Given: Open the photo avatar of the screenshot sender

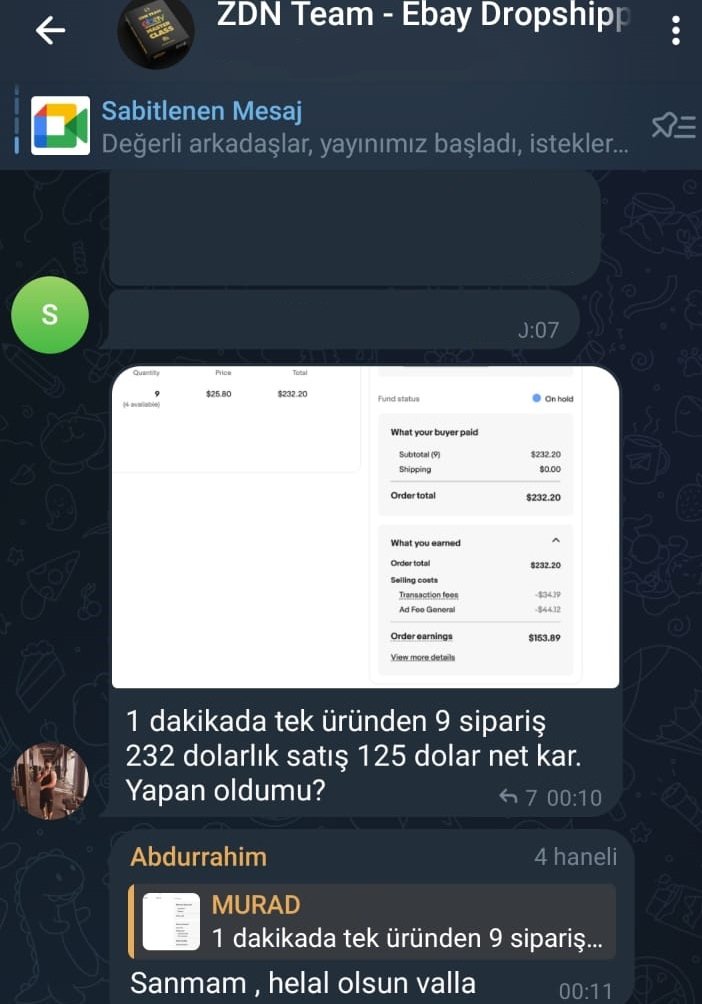Looking at the screenshot, I should [x=49, y=781].
